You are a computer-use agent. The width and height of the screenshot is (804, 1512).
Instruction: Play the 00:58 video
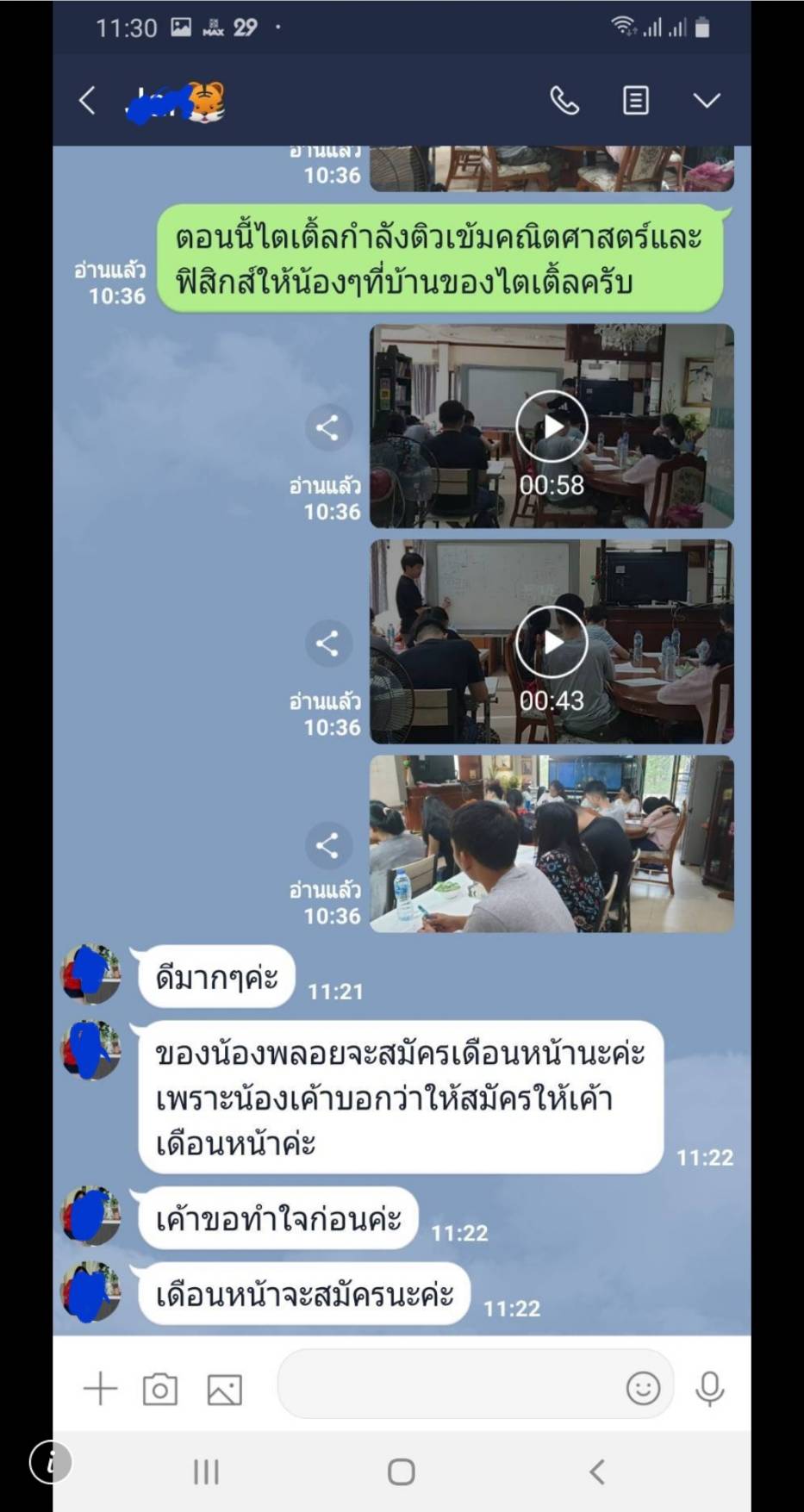tap(552, 426)
